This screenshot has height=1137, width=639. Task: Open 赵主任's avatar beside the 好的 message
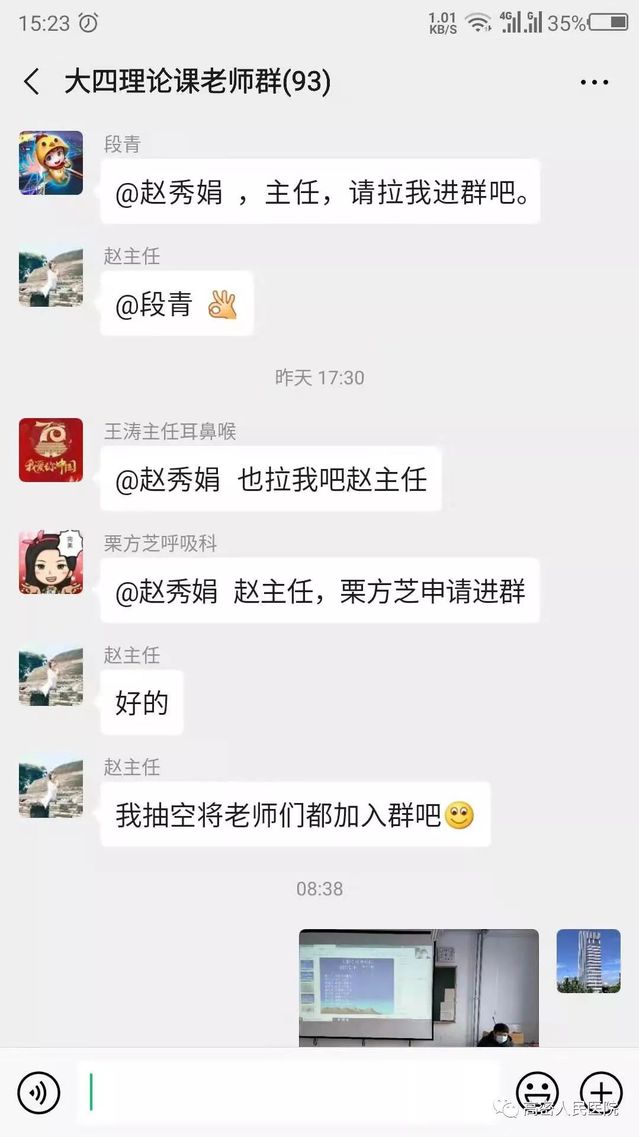(x=51, y=675)
